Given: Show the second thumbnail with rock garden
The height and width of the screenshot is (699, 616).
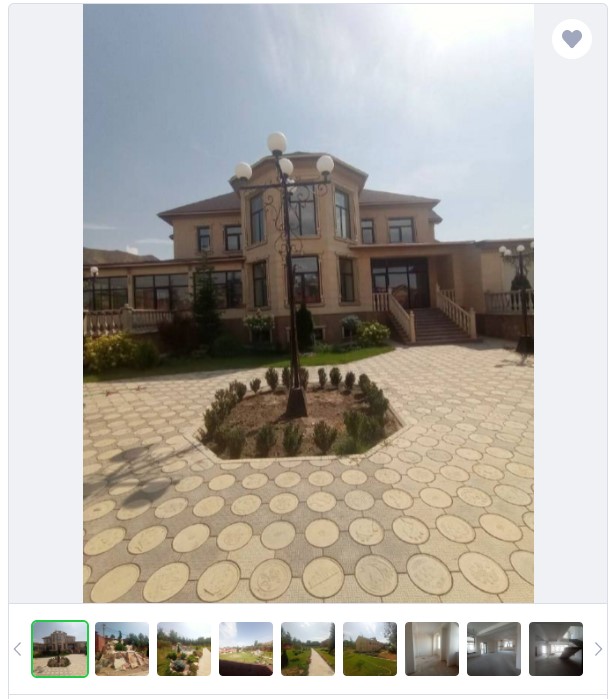Looking at the screenshot, I should (x=122, y=649).
